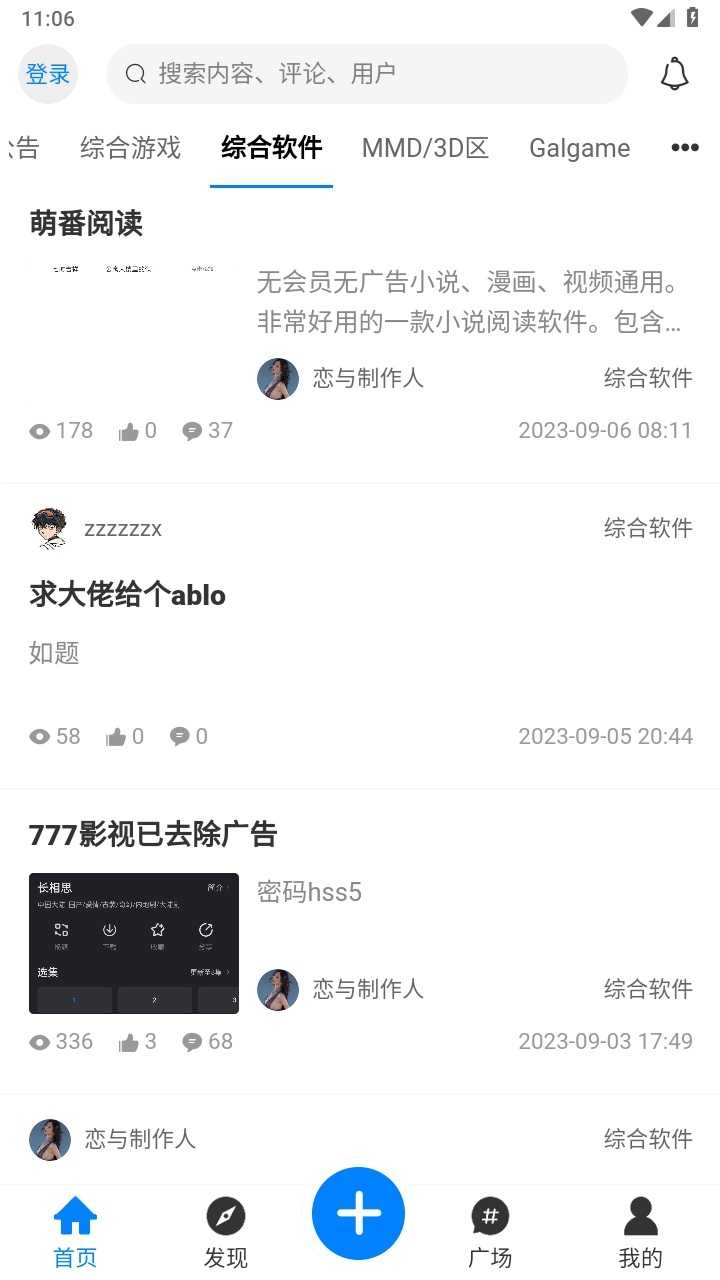The width and height of the screenshot is (720, 1280).
Task: Open the more categories menu
Action: pyautogui.click(x=685, y=148)
